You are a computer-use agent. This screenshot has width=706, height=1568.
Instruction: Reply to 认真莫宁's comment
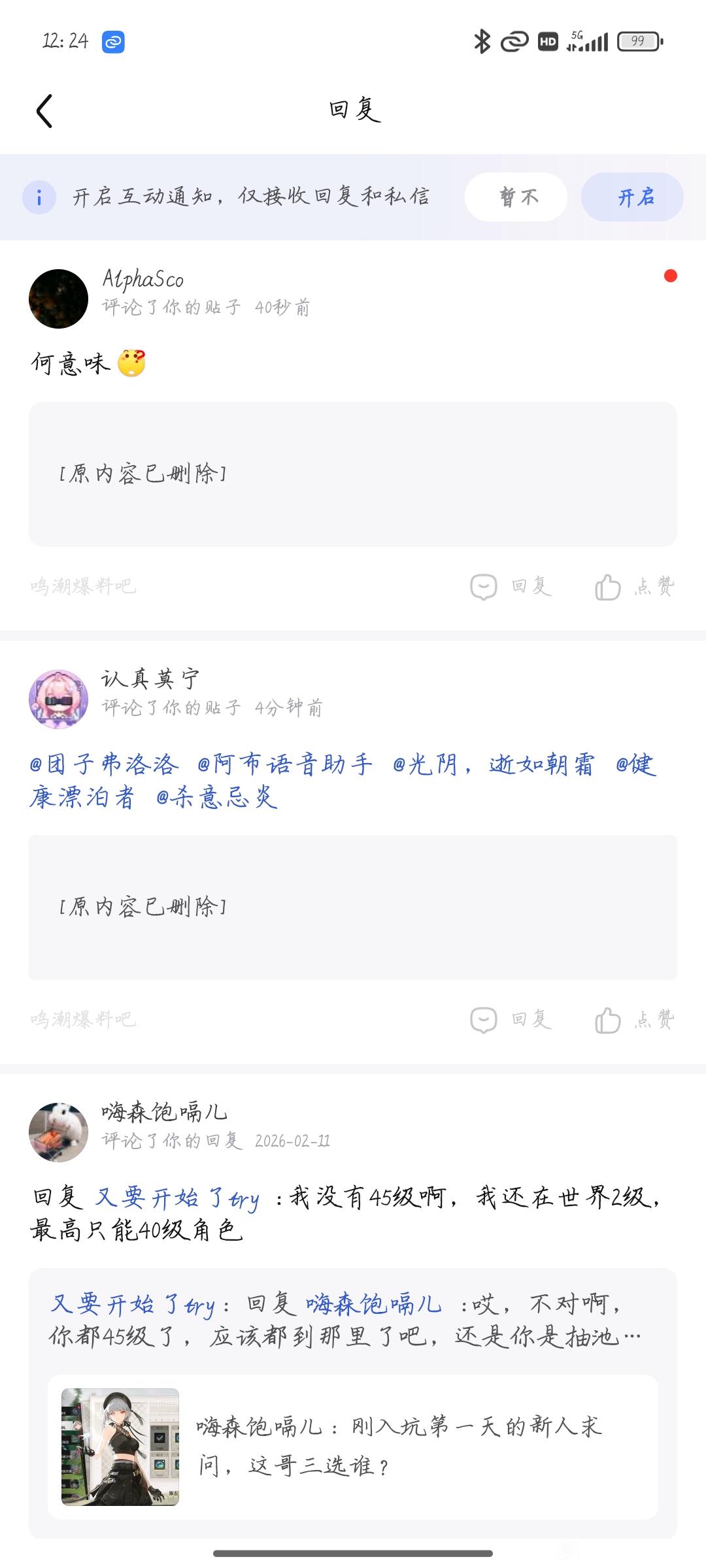512,1019
